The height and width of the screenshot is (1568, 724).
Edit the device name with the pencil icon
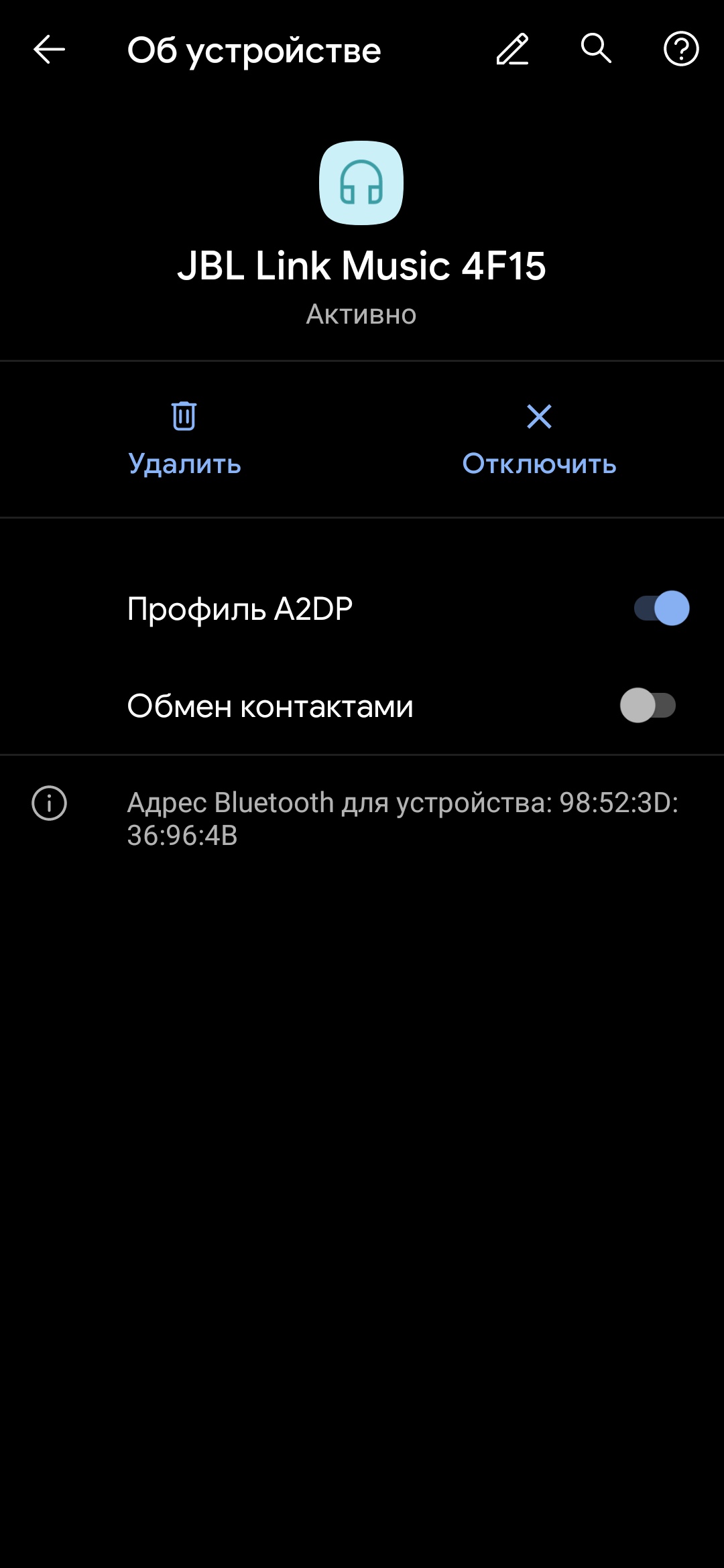tap(513, 50)
